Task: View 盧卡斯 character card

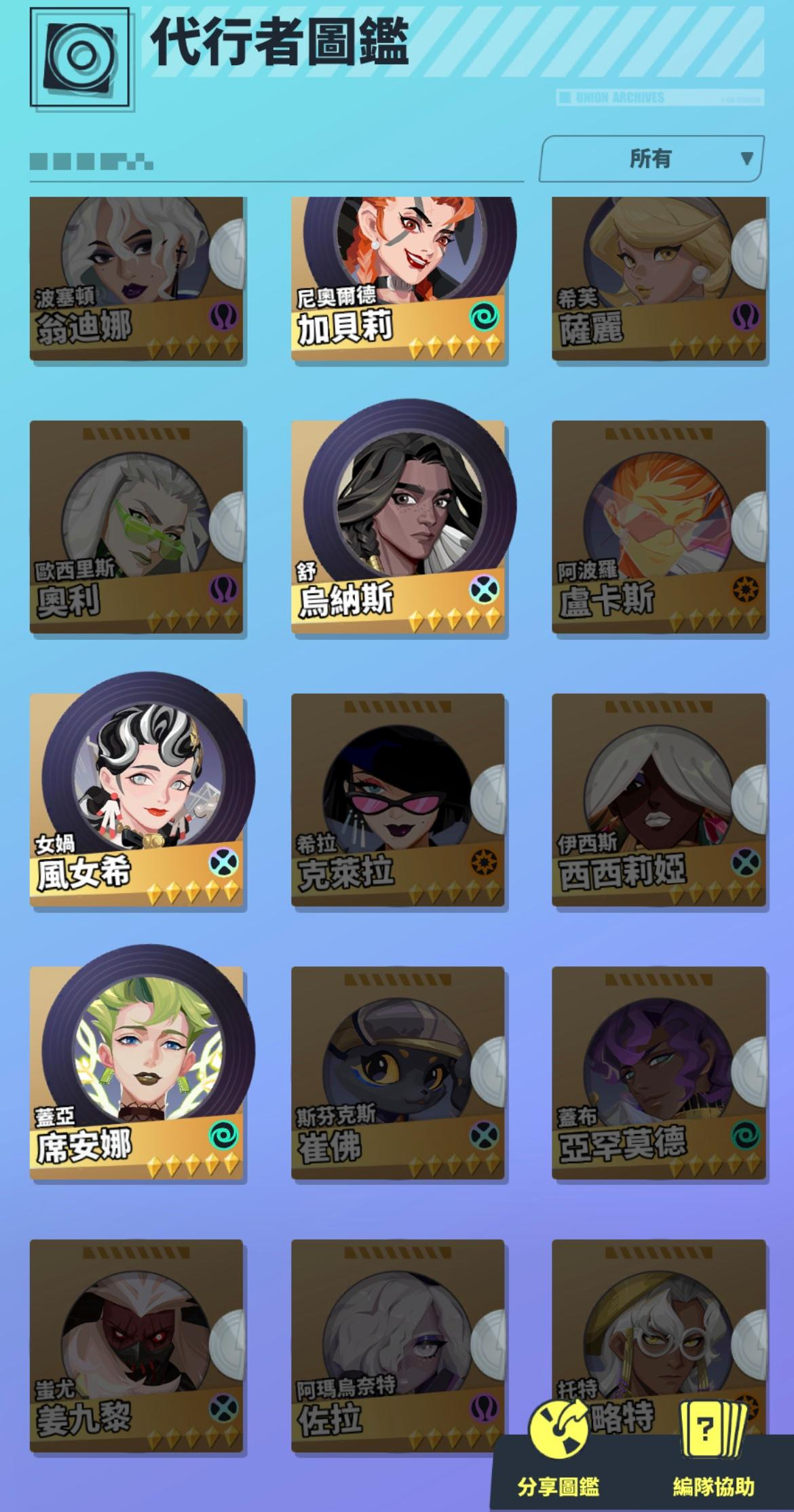Action: point(659,527)
